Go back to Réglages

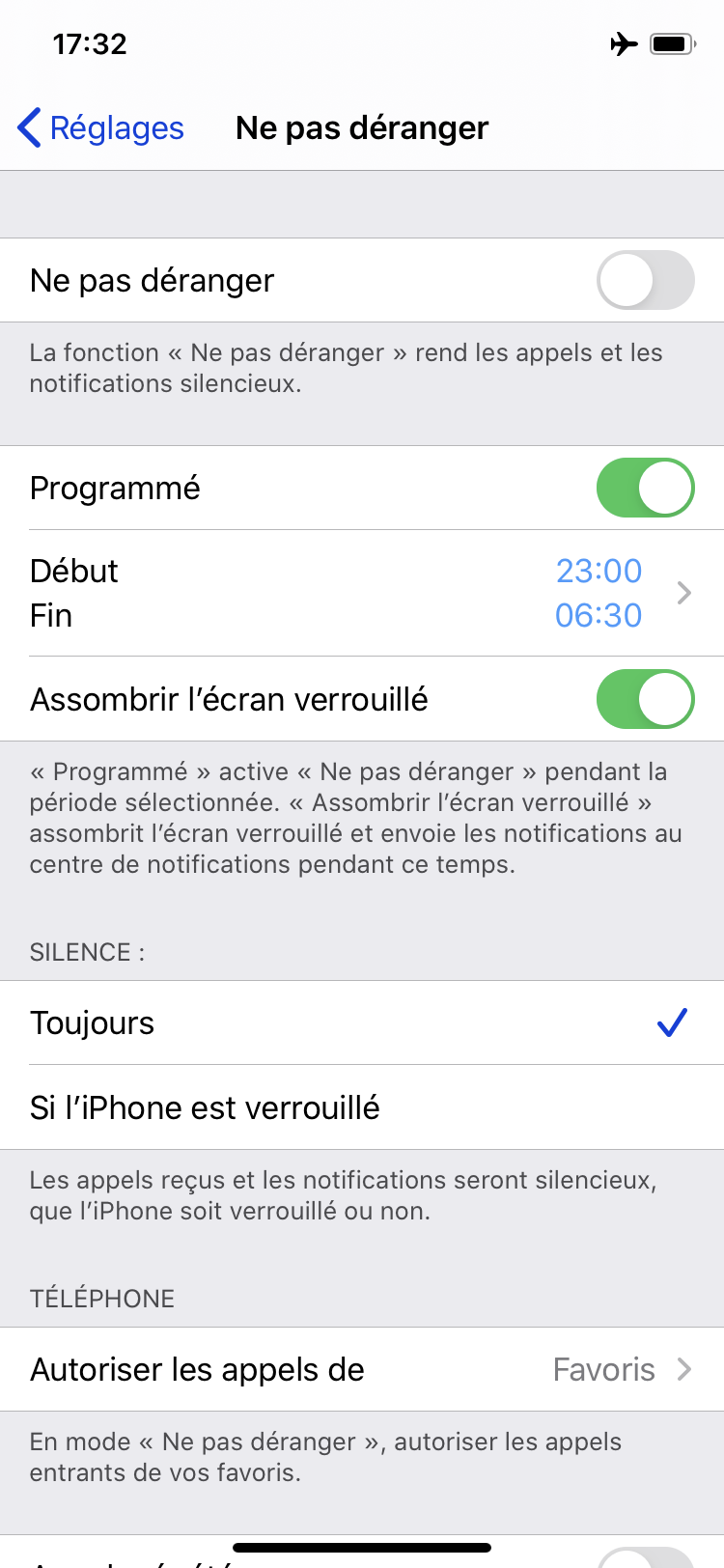tap(101, 127)
